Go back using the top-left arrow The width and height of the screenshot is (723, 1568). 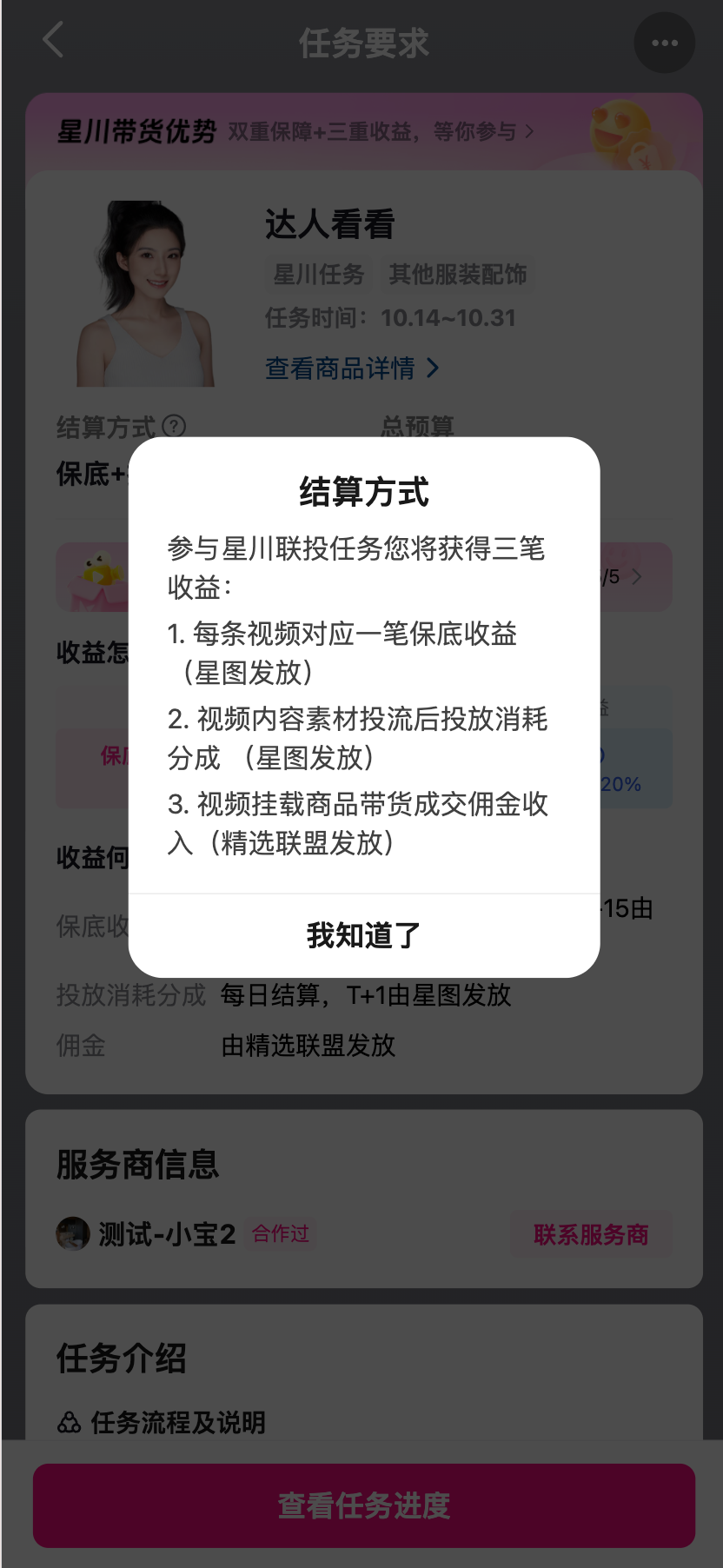(x=54, y=41)
